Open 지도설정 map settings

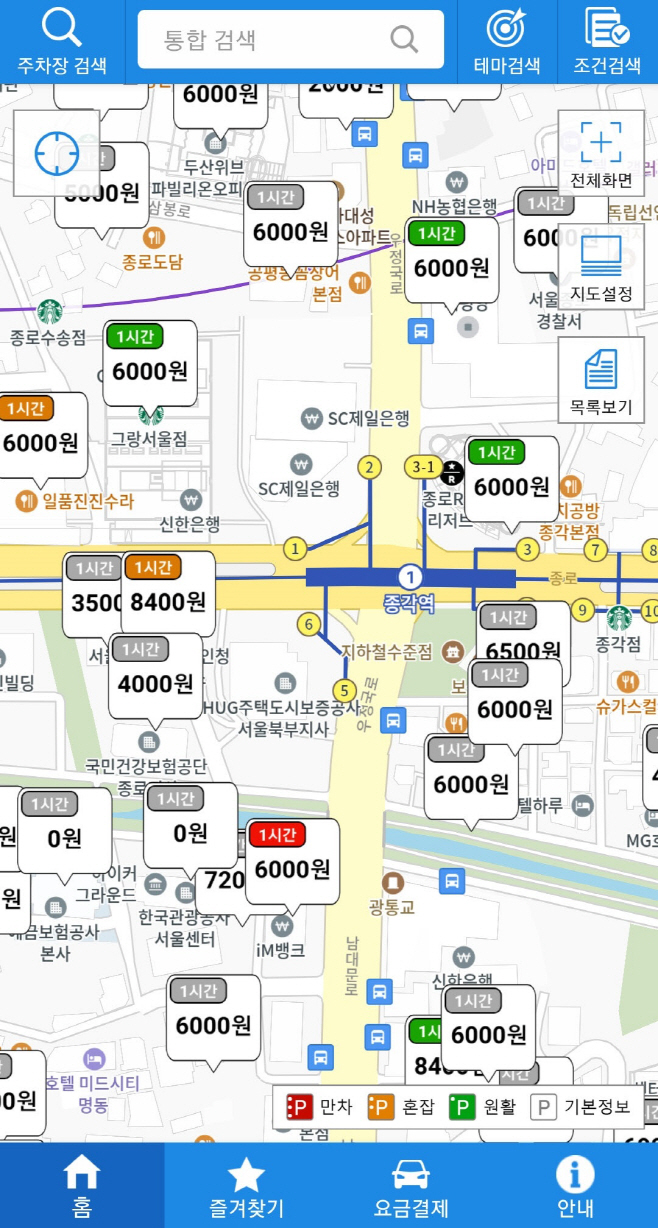pos(600,268)
